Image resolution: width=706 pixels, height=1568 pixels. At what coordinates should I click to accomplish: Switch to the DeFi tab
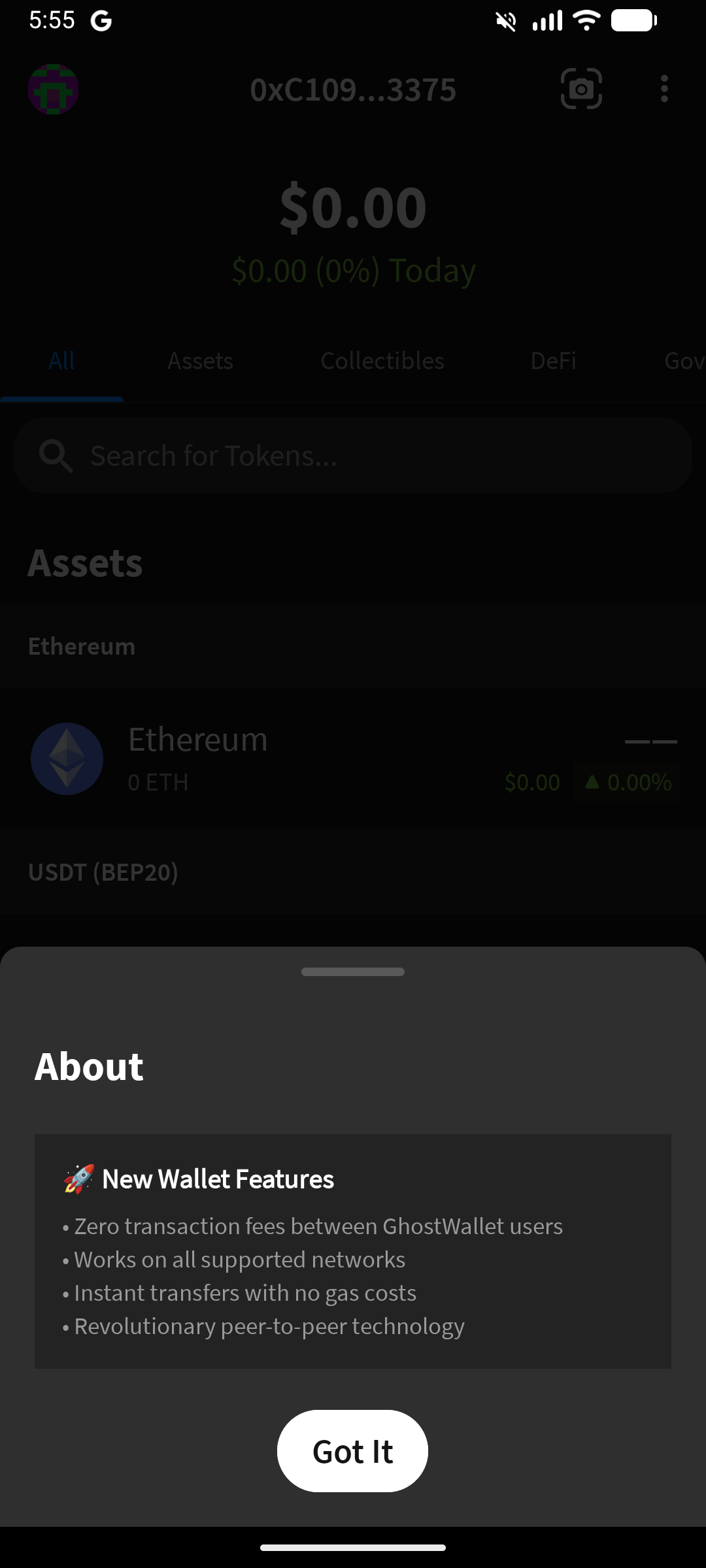coord(553,361)
